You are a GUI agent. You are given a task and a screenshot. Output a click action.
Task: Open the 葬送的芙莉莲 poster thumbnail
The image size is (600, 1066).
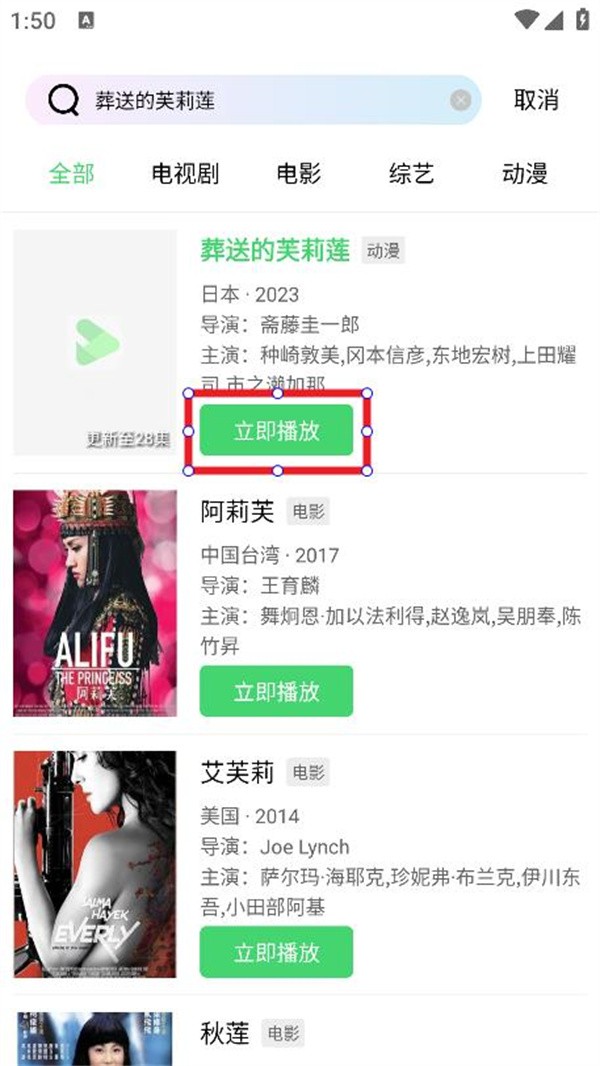point(95,342)
